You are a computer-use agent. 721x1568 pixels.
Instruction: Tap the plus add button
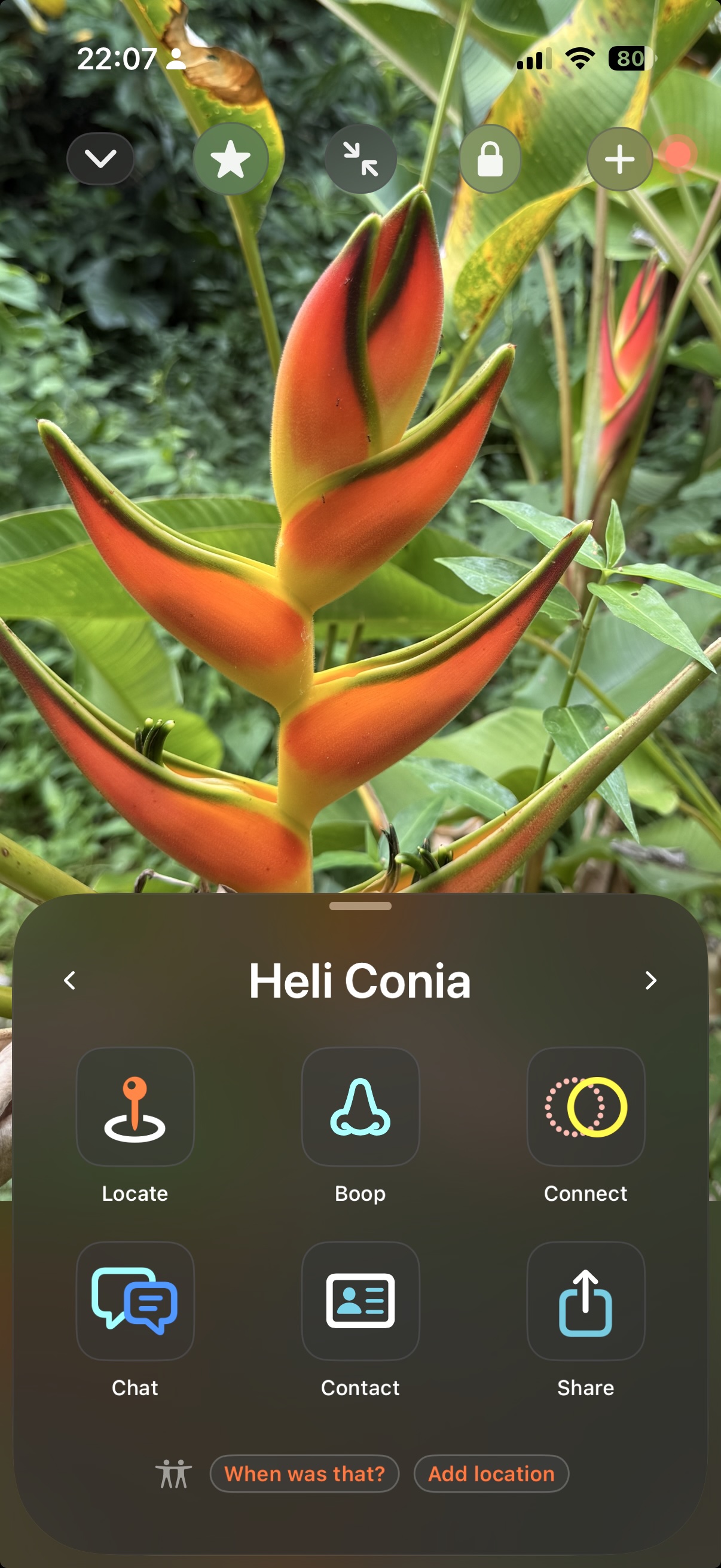(x=619, y=159)
